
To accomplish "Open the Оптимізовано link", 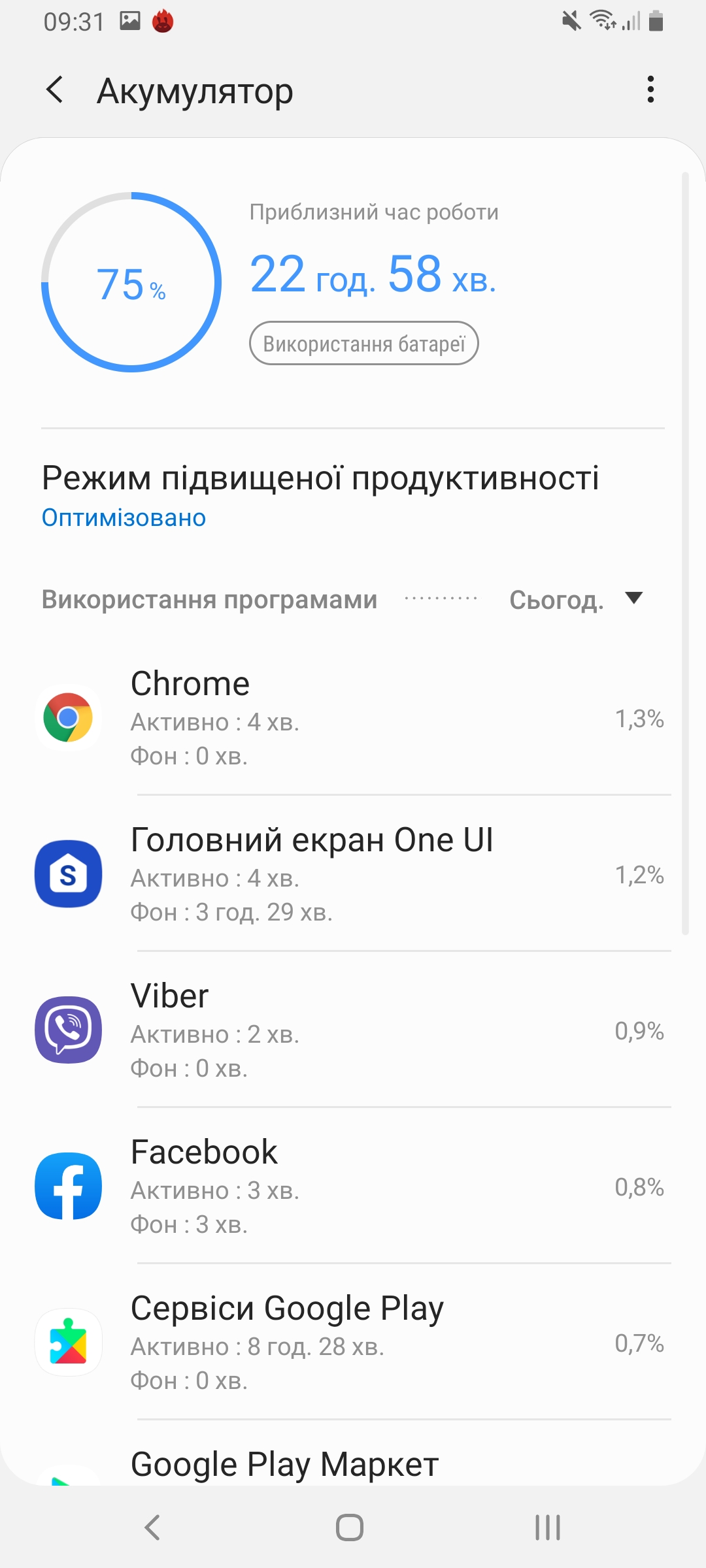I will click(123, 518).
